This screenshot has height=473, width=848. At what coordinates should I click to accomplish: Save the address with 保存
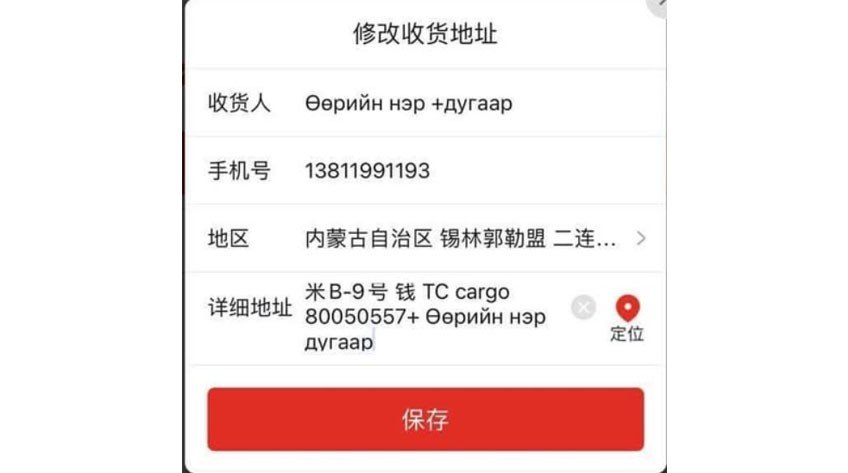(x=425, y=419)
